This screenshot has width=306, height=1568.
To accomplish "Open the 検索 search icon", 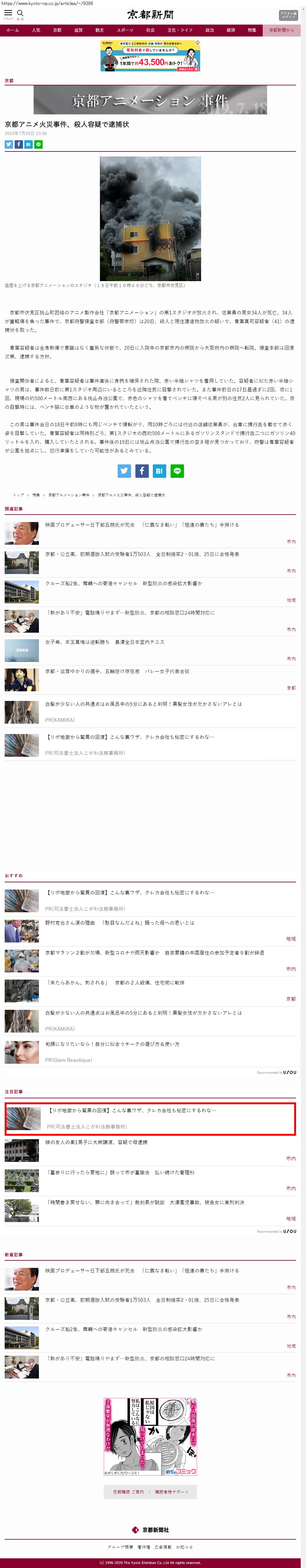I will point(20,13).
